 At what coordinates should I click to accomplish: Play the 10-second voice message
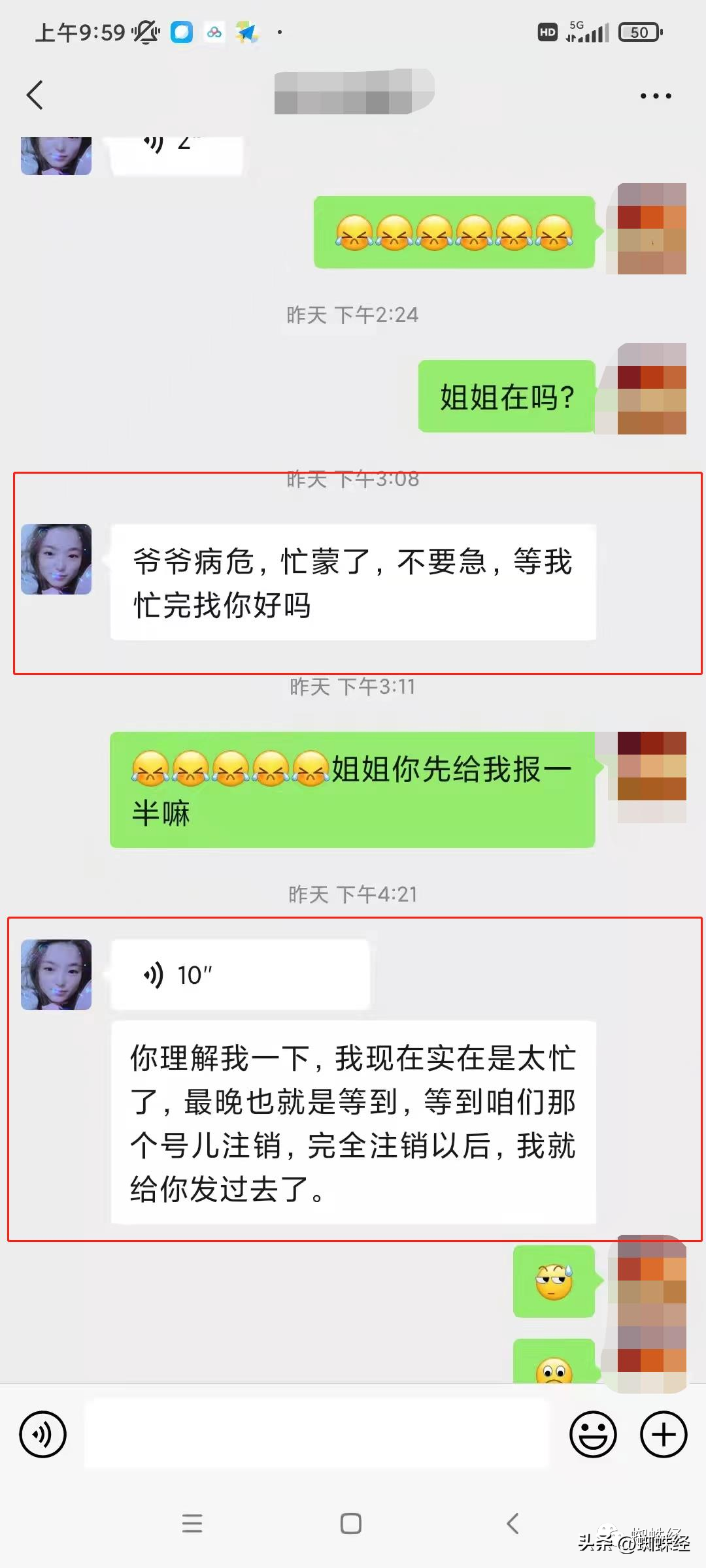[x=240, y=975]
